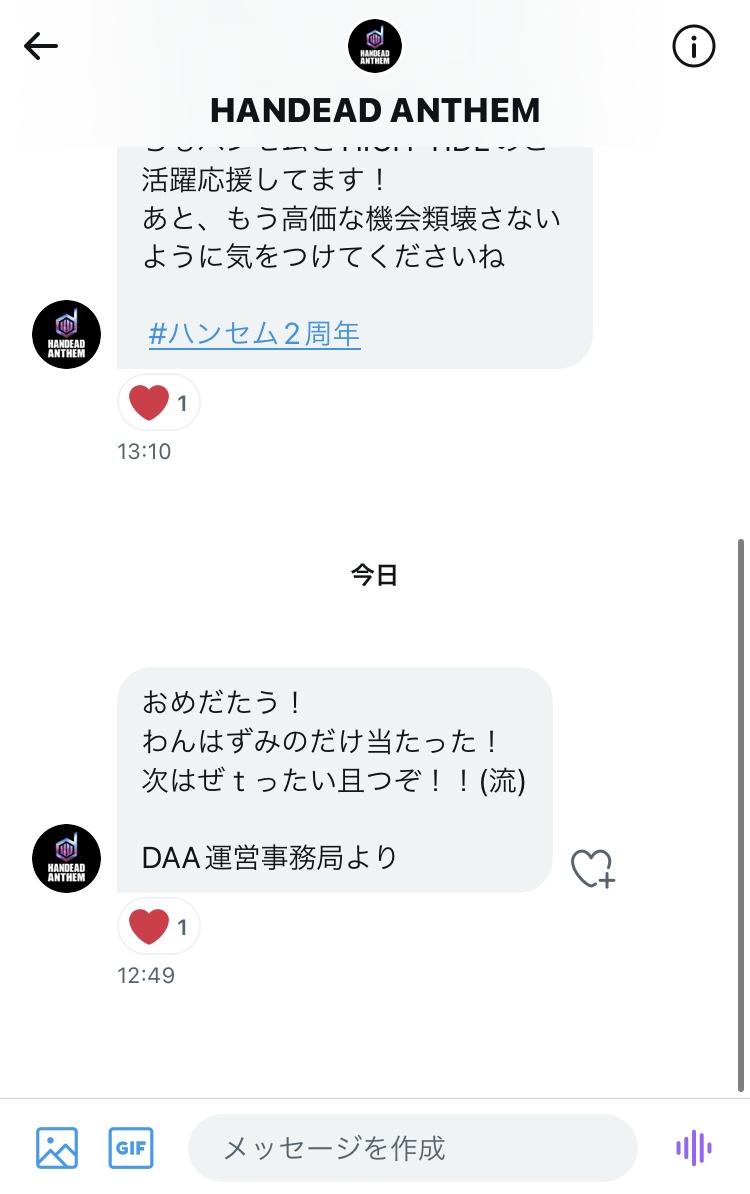Record a voice message
The image size is (750, 1194).
click(x=694, y=1147)
